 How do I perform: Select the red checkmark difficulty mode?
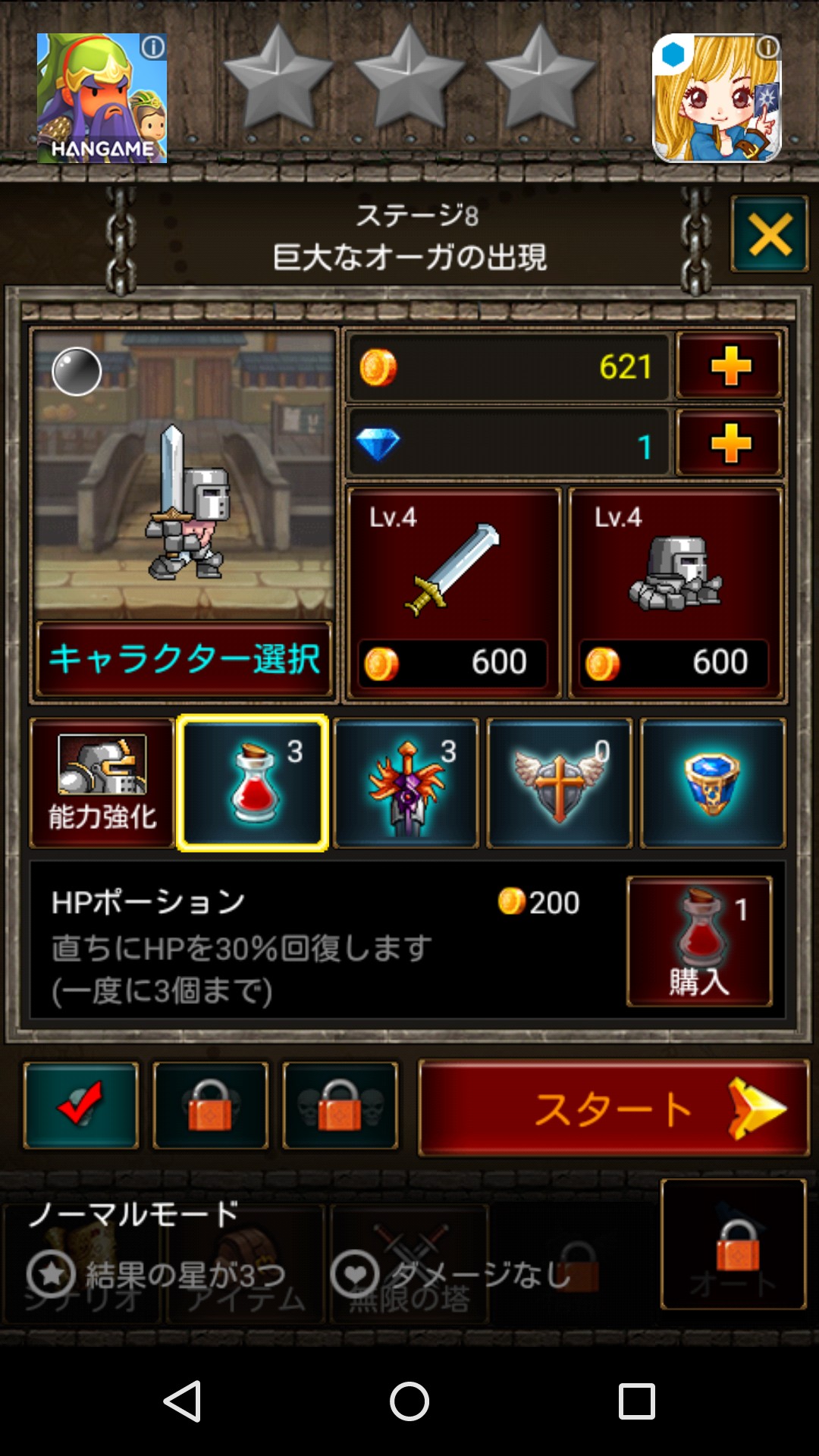tap(81, 1105)
